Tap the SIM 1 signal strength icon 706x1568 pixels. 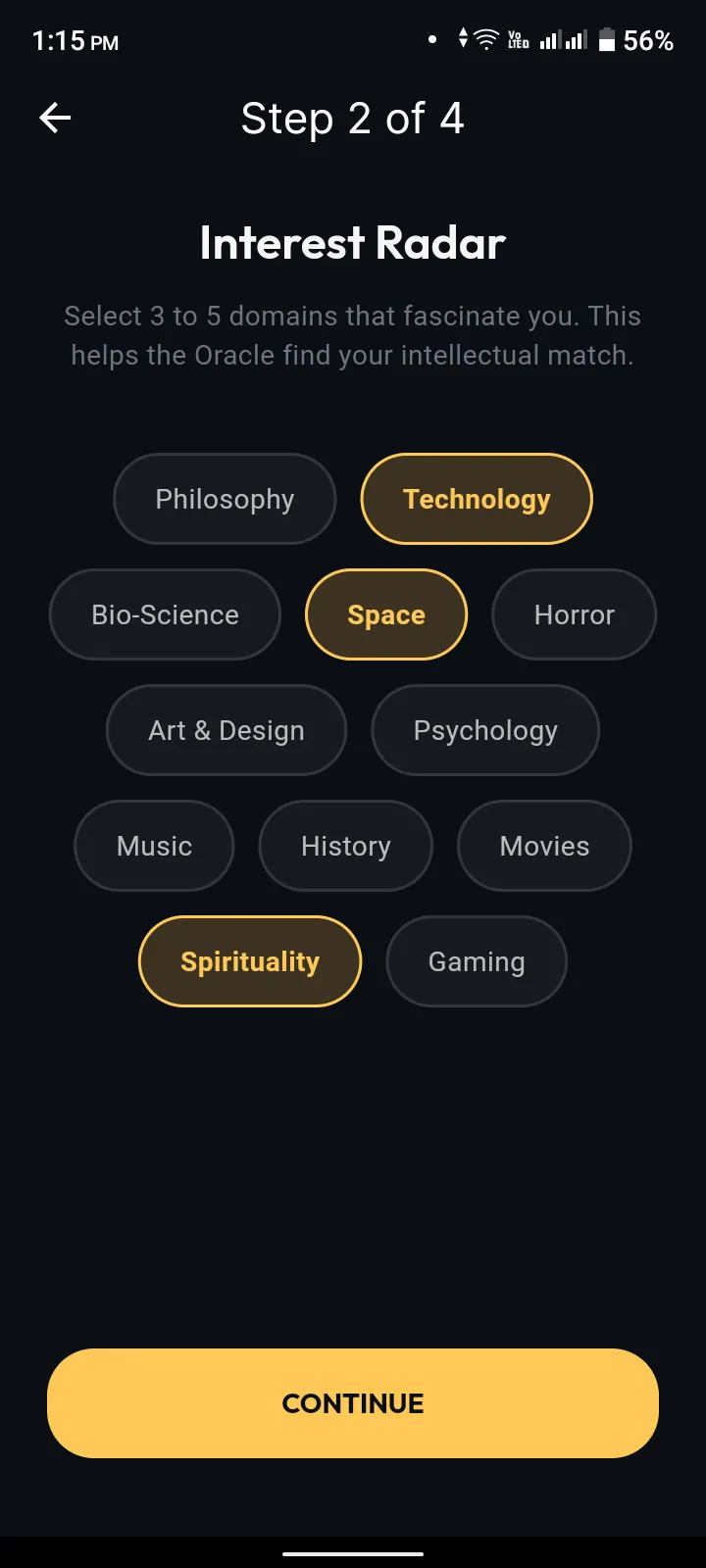point(549,39)
